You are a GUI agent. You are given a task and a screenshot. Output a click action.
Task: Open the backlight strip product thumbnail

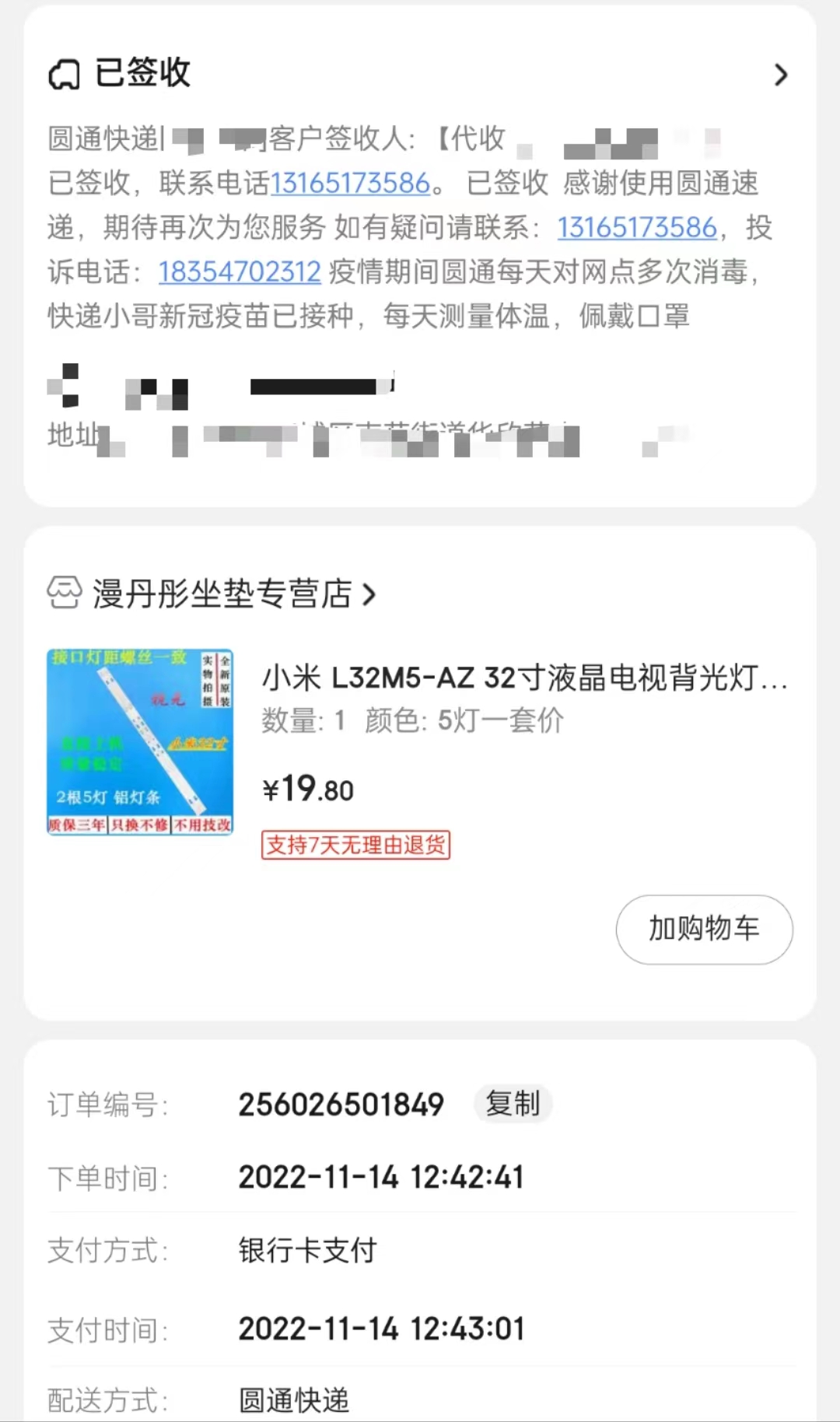(x=138, y=739)
